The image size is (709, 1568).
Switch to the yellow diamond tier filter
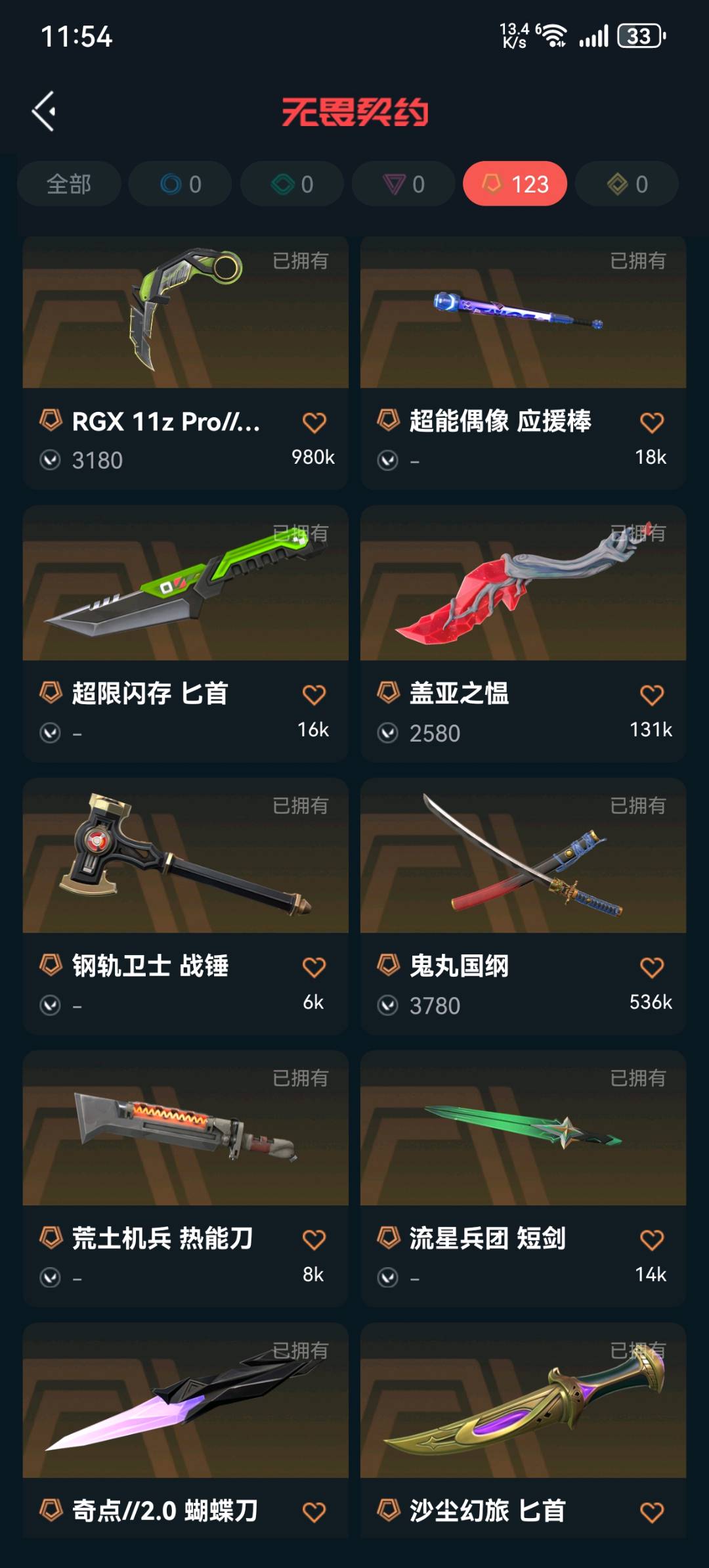click(x=627, y=184)
